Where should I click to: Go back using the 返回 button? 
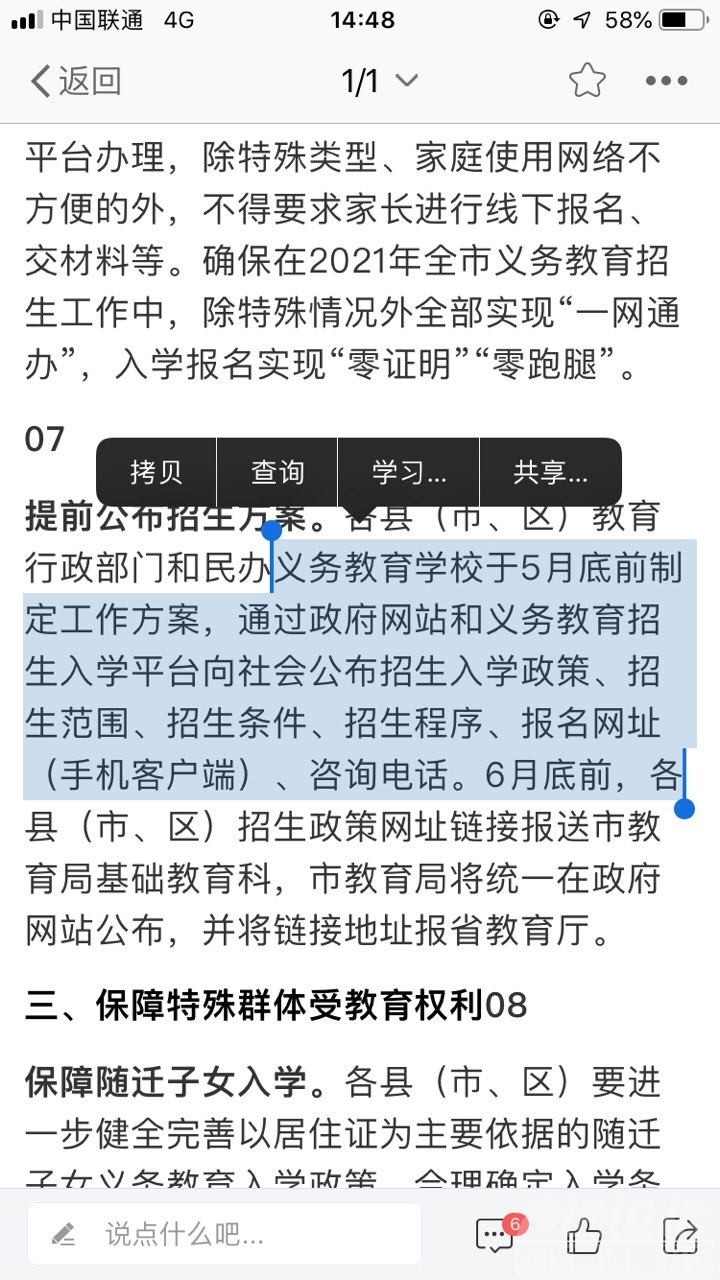pyautogui.click(x=75, y=81)
